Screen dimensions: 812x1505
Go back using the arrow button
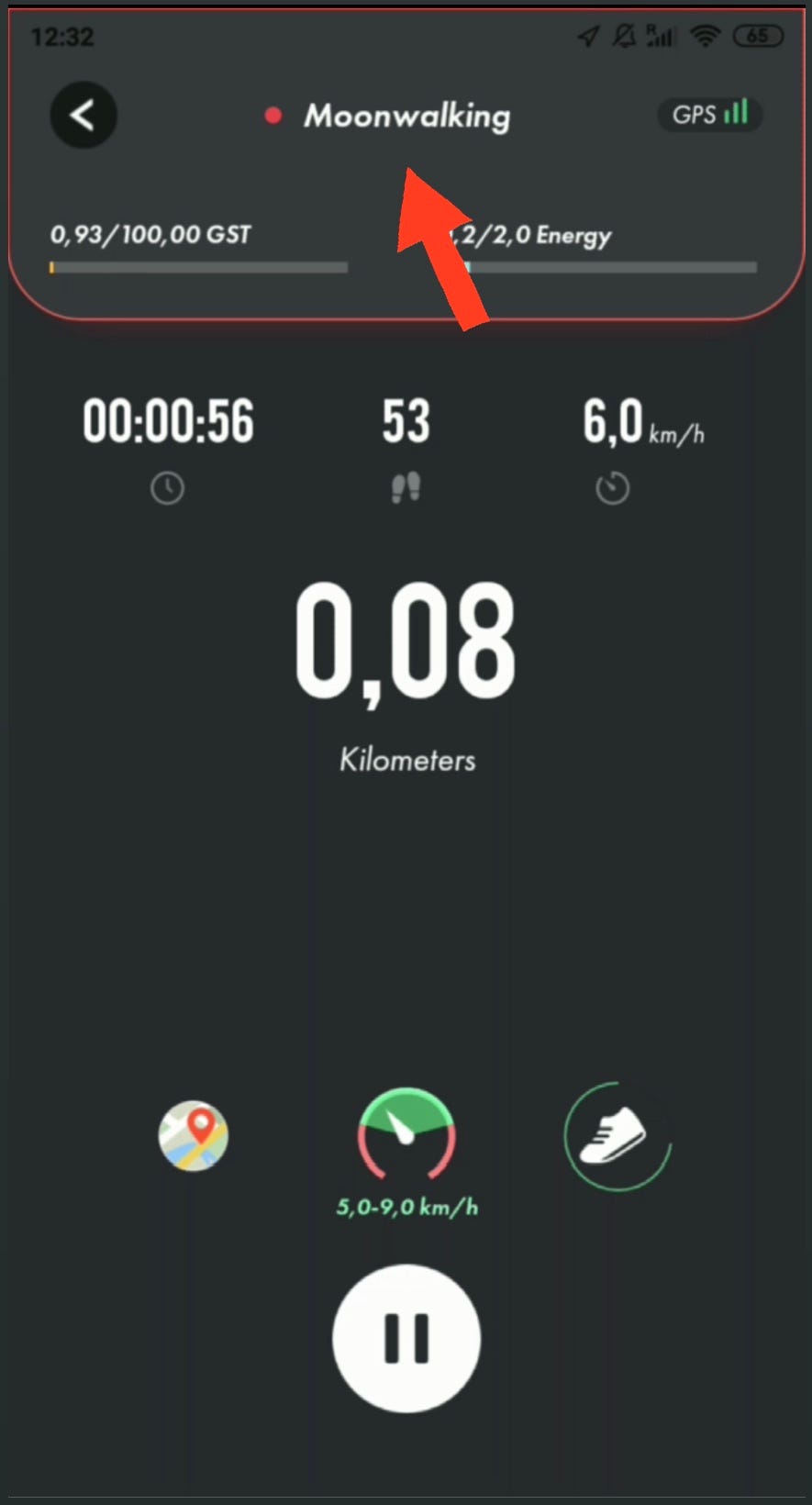(x=83, y=116)
